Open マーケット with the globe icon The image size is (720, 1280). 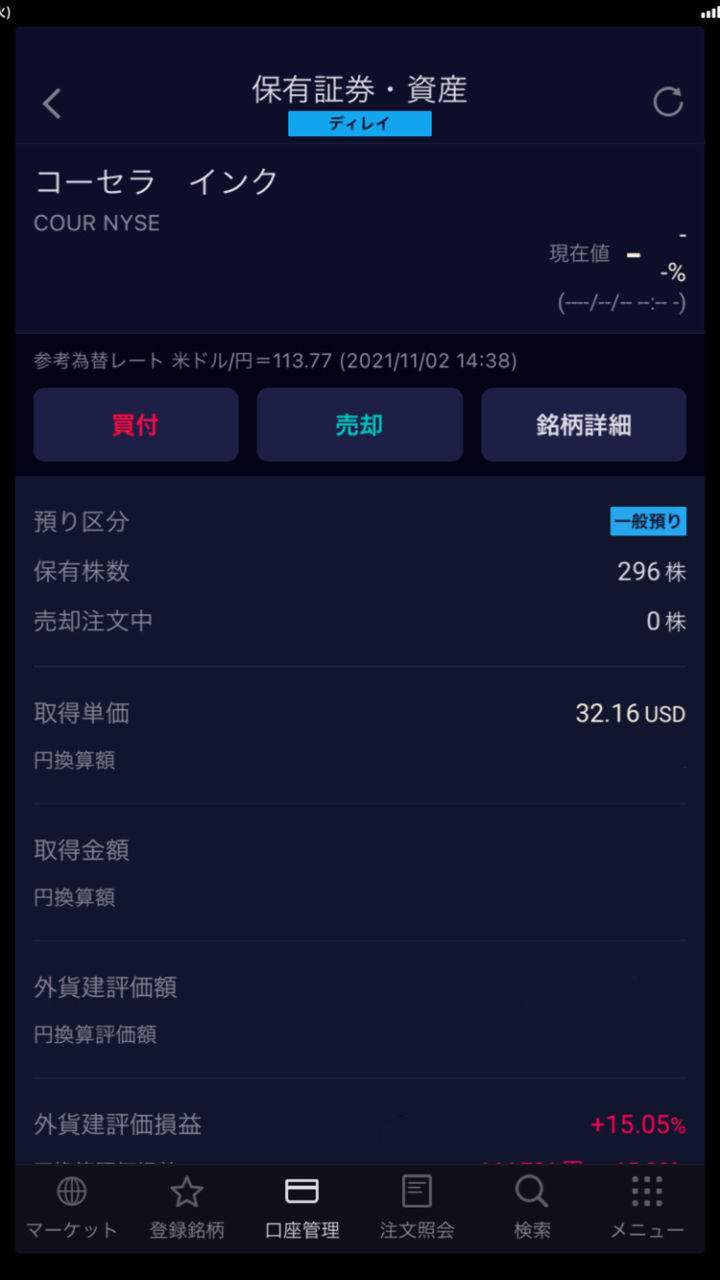[x=71, y=1205]
